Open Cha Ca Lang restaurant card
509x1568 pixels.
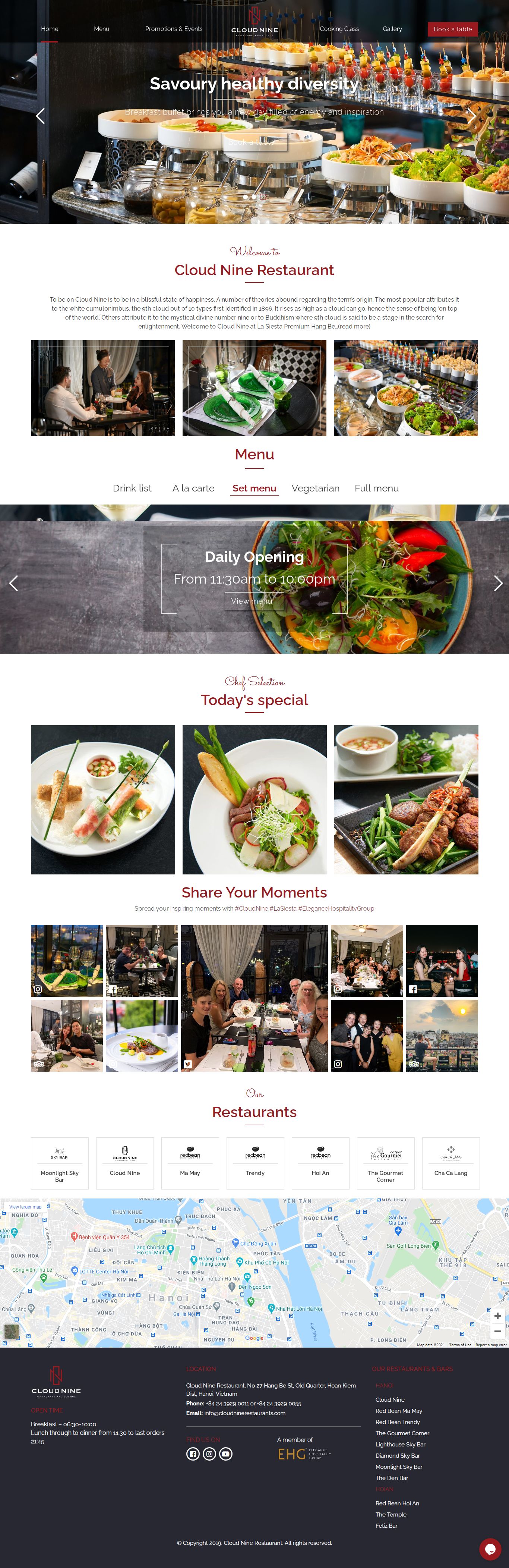(450, 1163)
